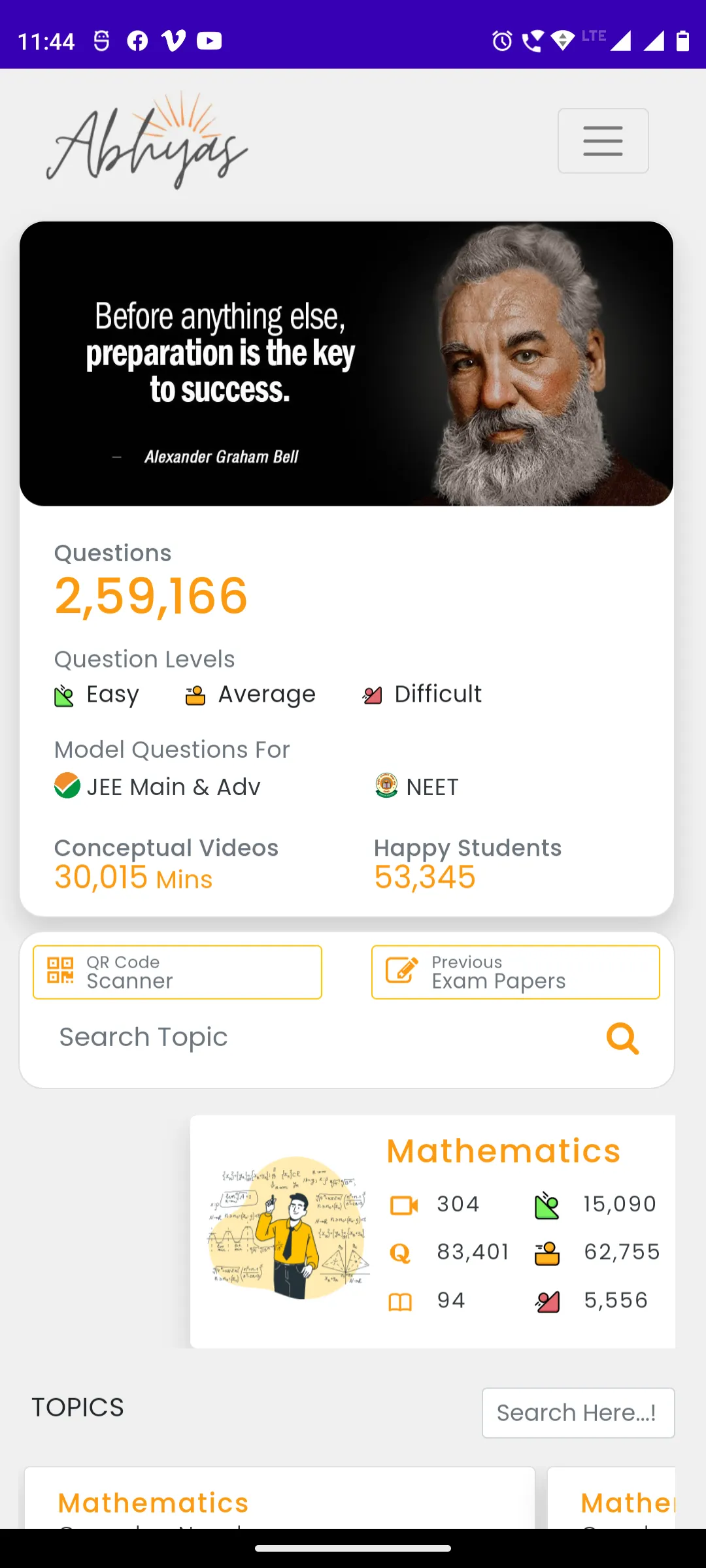The height and width of the screenshot is (1568, 706).
Task: Expand the Mathematics subject card
Action: [x=431, y=1228]
